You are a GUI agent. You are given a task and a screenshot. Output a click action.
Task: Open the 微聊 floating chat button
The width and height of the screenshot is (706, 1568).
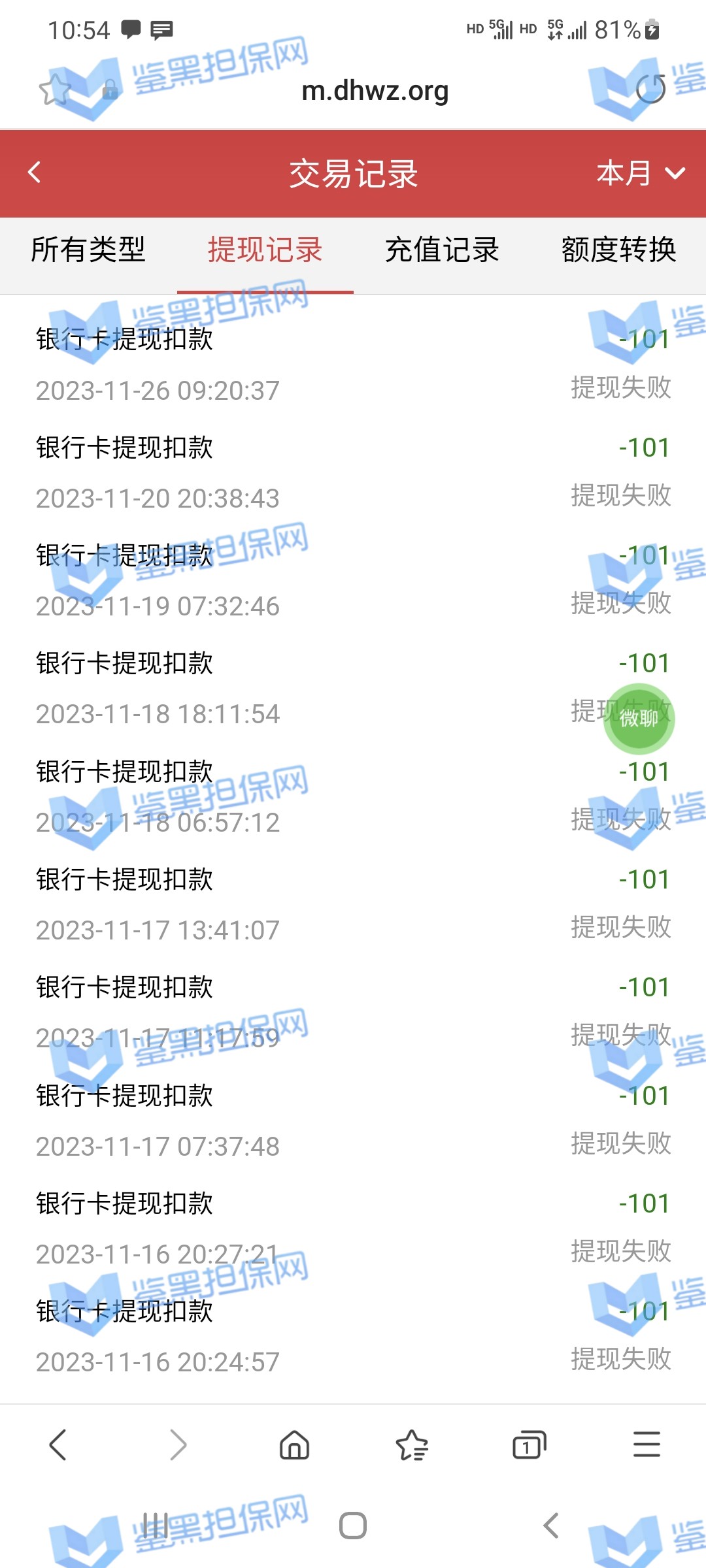click(x=639, y=719)
